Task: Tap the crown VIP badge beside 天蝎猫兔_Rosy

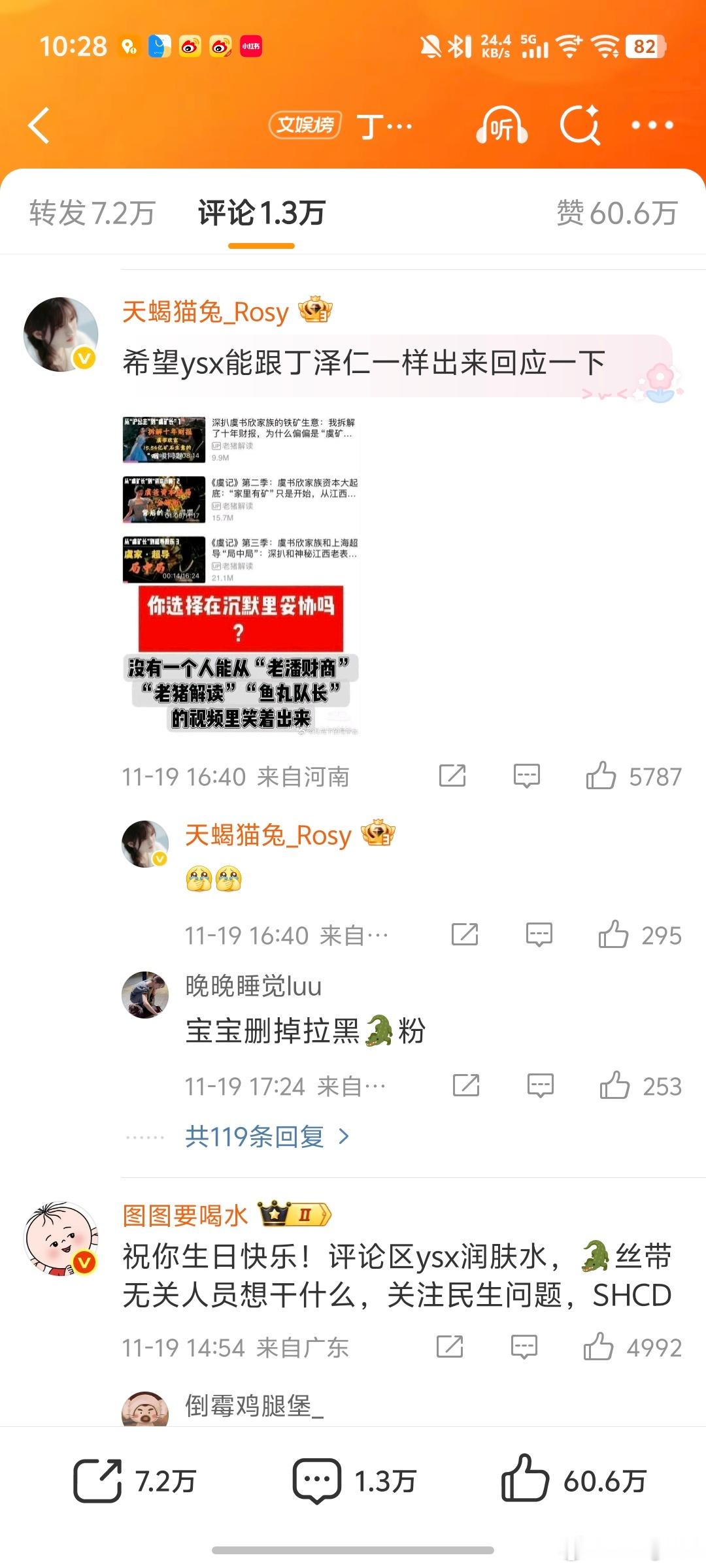Action: click(318, 313)
